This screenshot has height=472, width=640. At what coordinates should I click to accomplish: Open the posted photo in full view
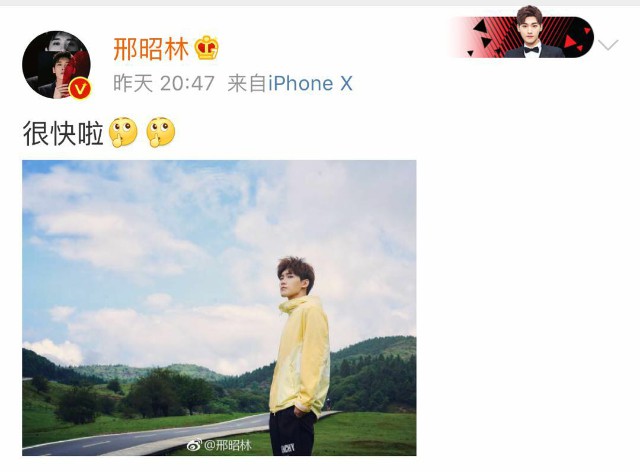219,308
